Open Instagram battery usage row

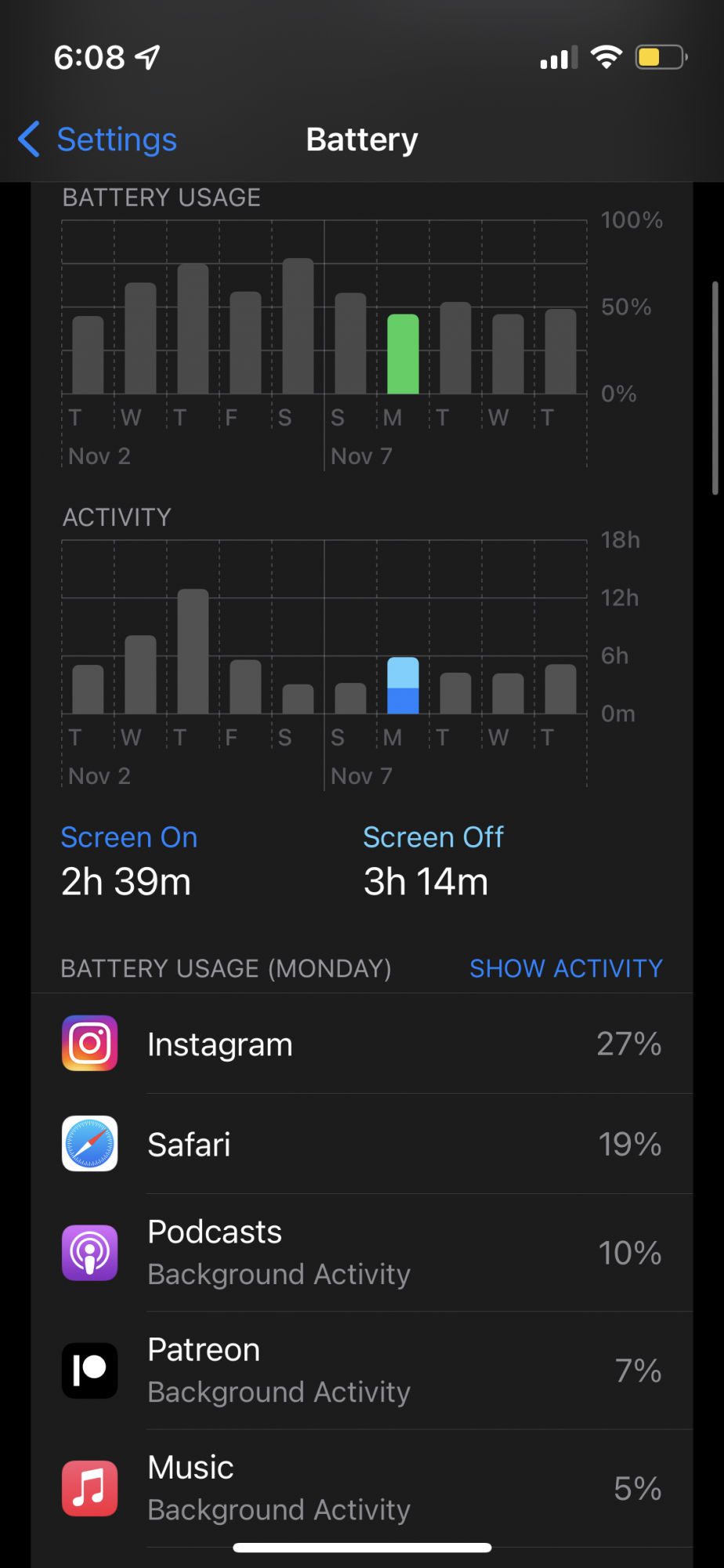[x=362, y=1044]
